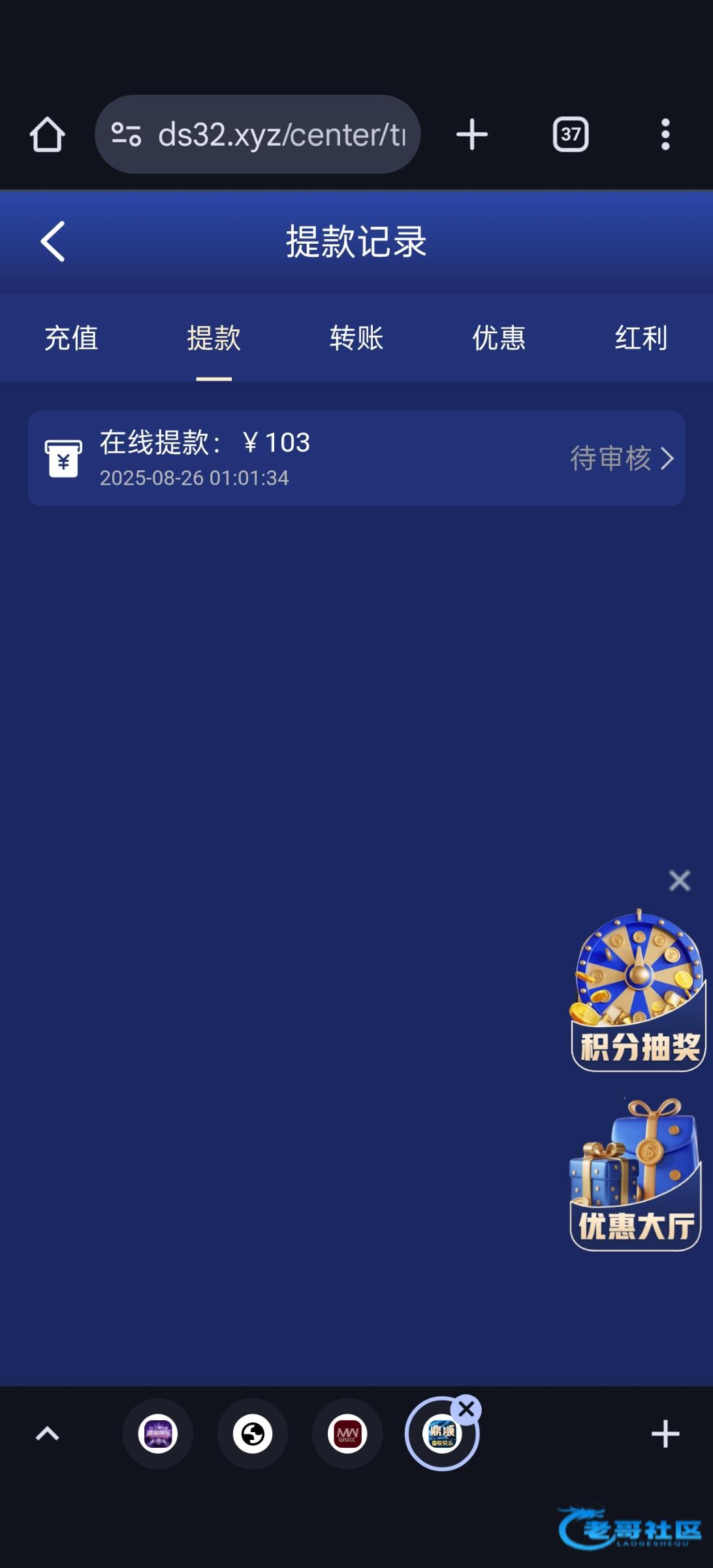Open the ¥103 在线提款 record

356,459
